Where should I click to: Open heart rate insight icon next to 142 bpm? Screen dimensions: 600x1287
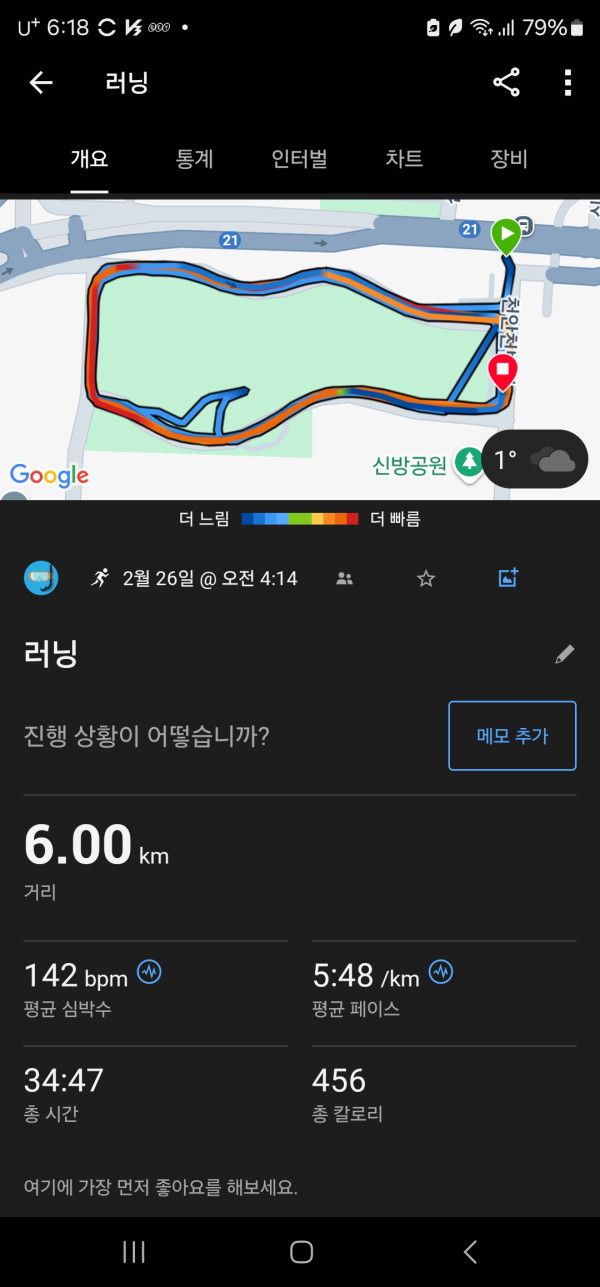click(149, 971)
